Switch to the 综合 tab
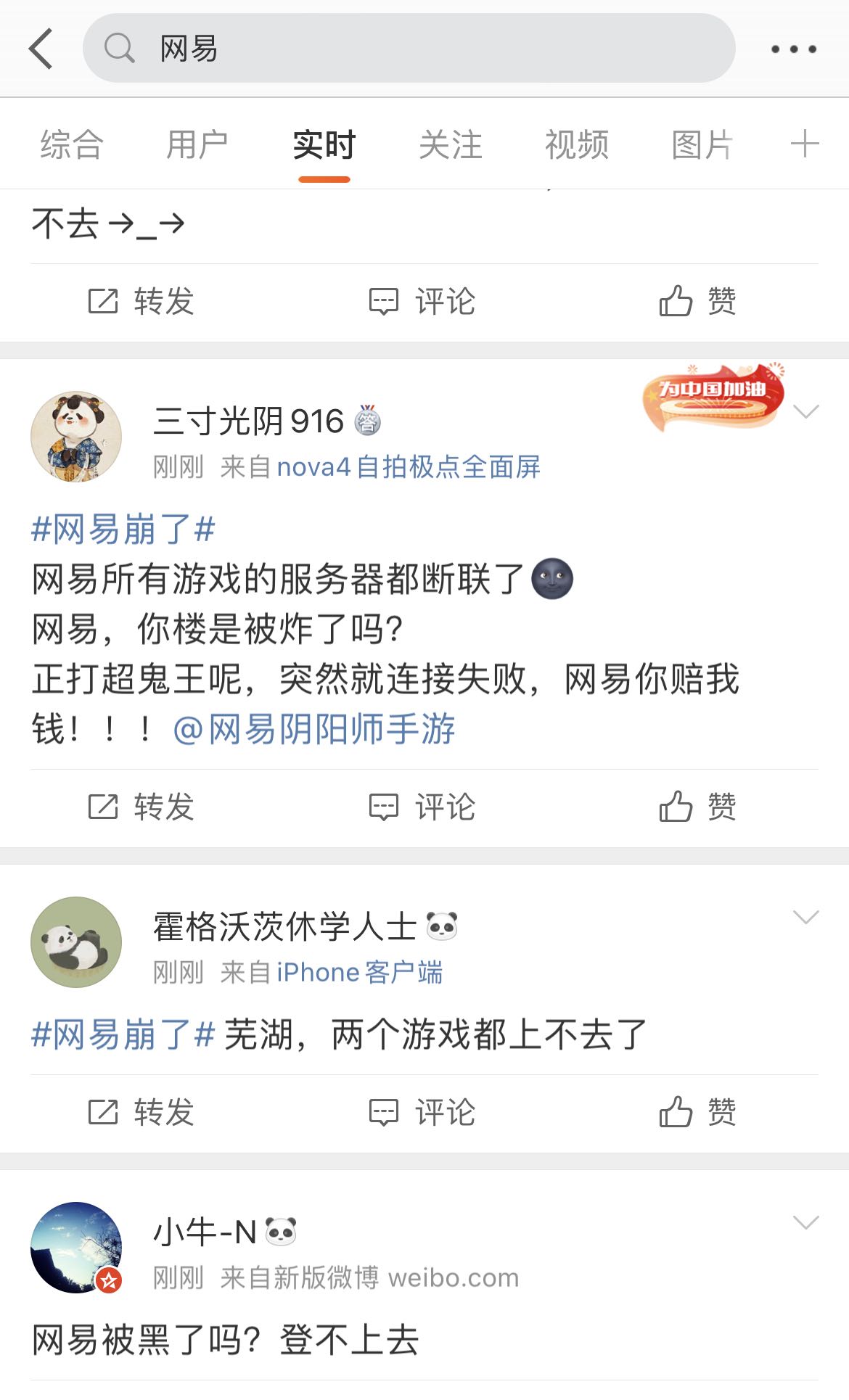Viewport: 849px width, 1400px height. (71, 144)
